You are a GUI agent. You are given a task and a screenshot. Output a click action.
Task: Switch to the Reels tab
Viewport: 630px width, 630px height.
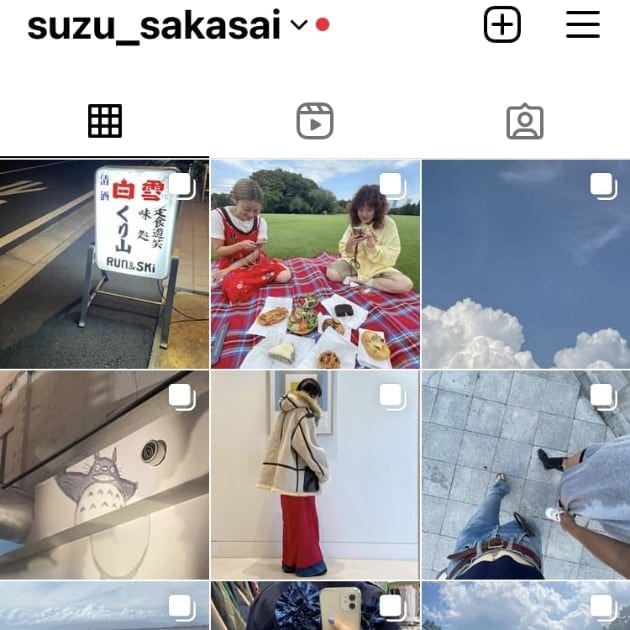315,121
